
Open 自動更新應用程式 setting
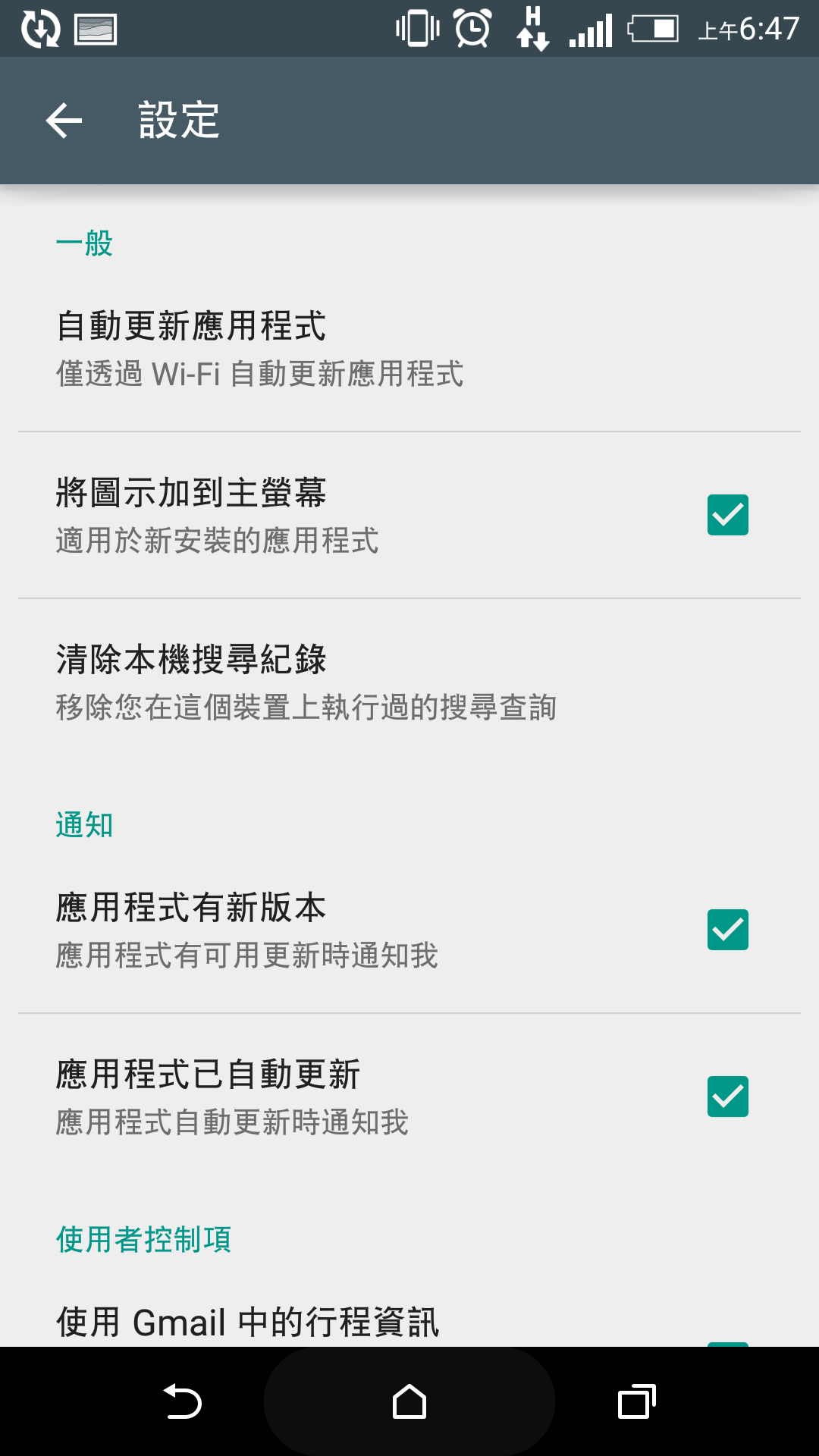coord(409,349)
